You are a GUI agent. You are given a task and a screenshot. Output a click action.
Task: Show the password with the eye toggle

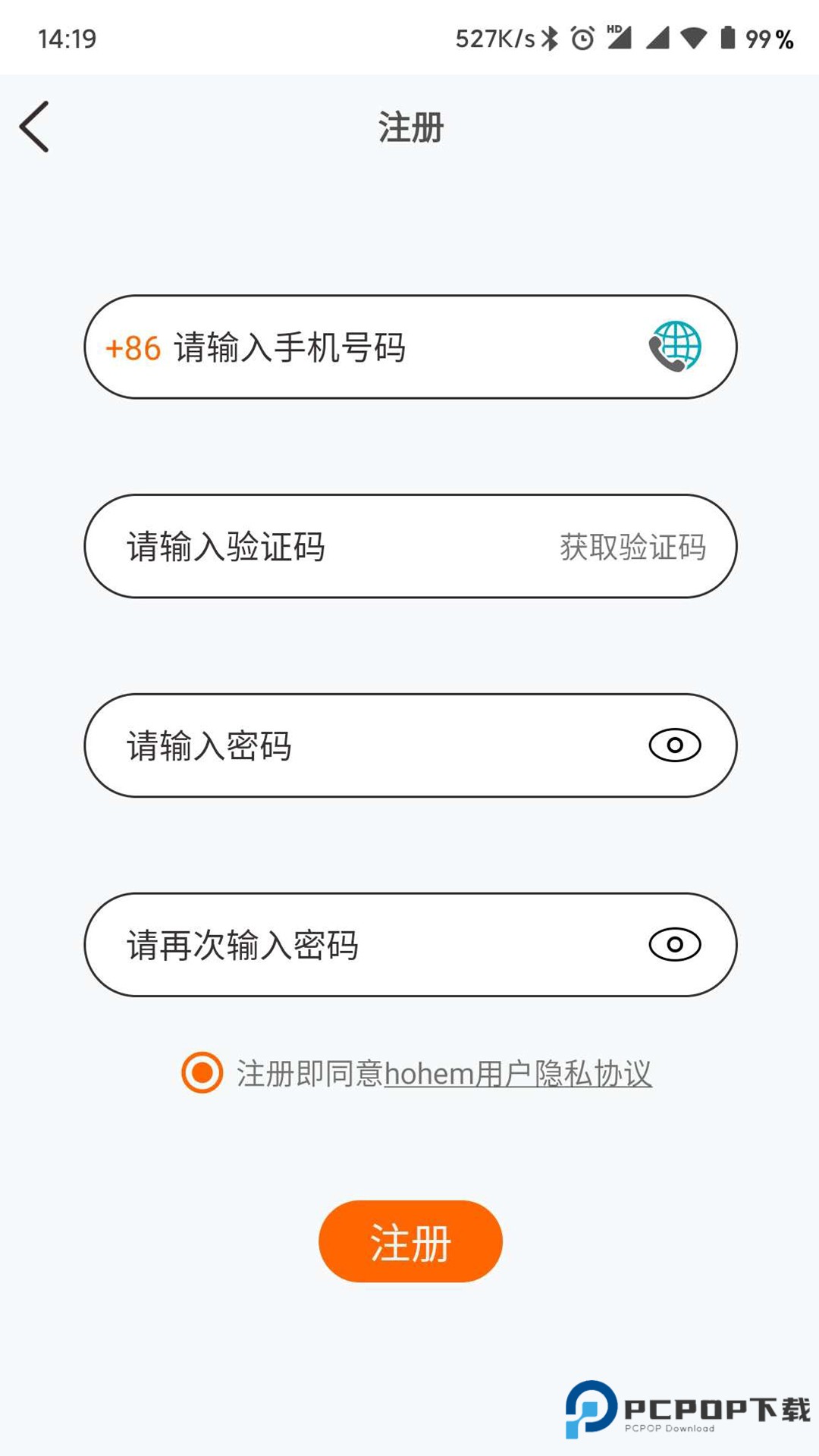pyautogui.click(x=673, y=745)
